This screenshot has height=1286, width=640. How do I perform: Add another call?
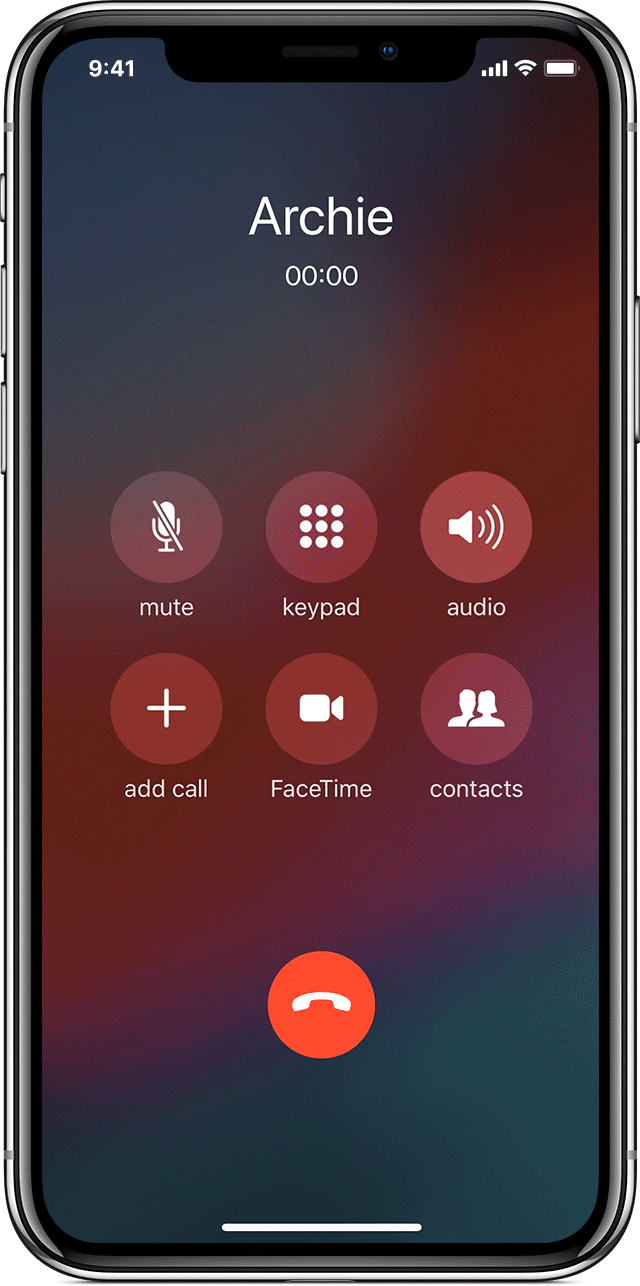(x=166, y=709)
